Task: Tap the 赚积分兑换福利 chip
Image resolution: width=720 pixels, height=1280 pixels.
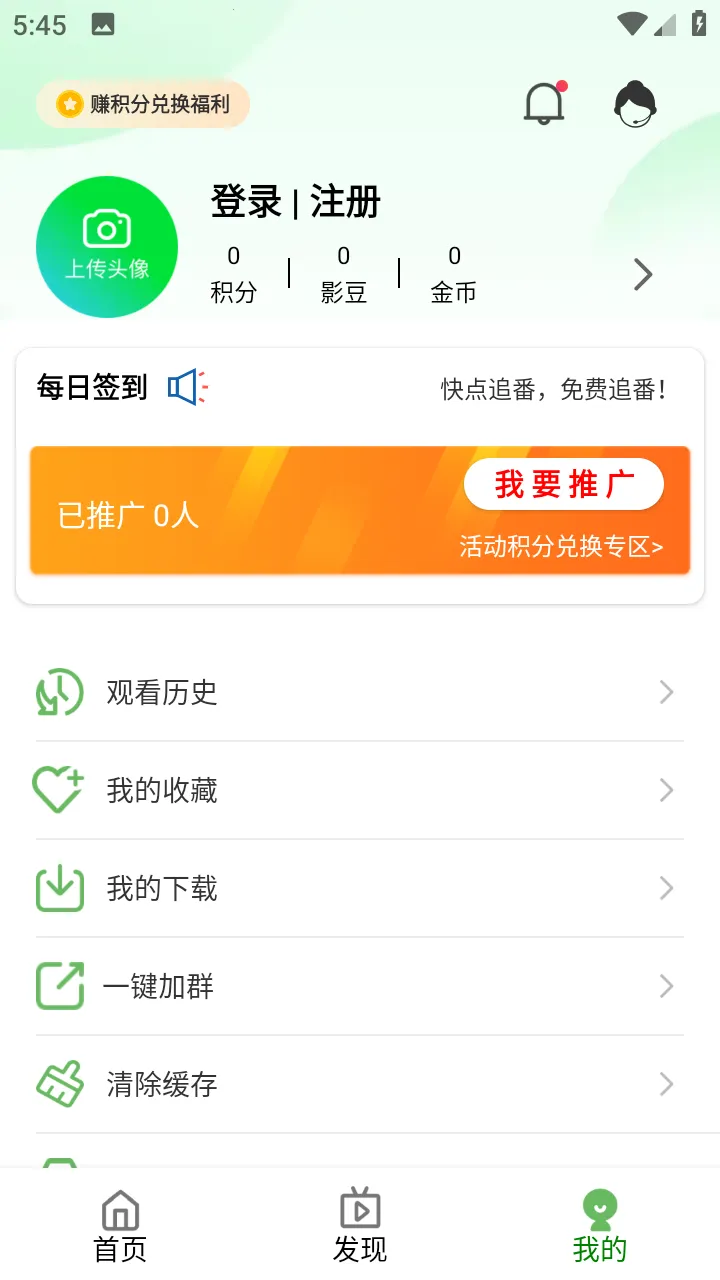Action: pos(143,104)
